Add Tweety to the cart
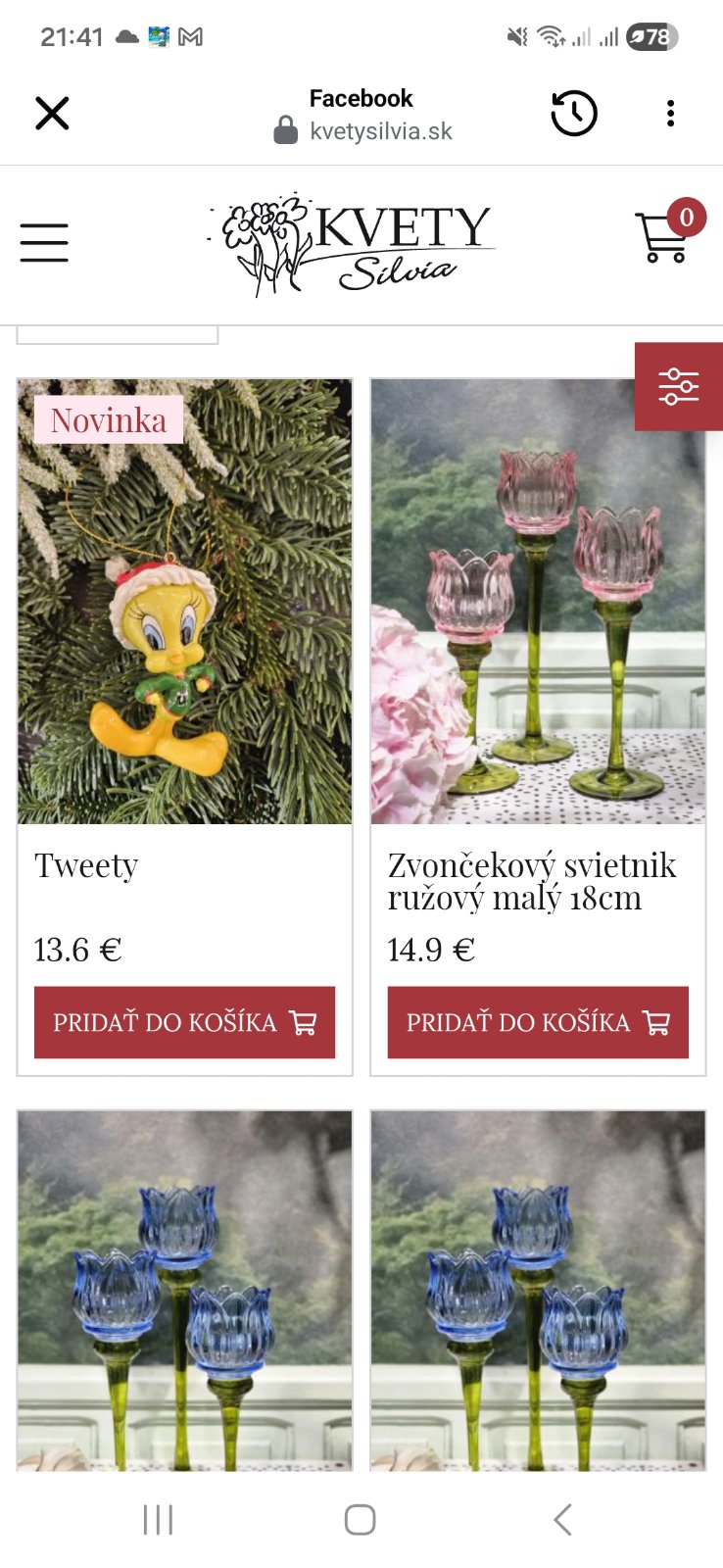Screen dimensions: 723x1568 tap(184, 1022)
